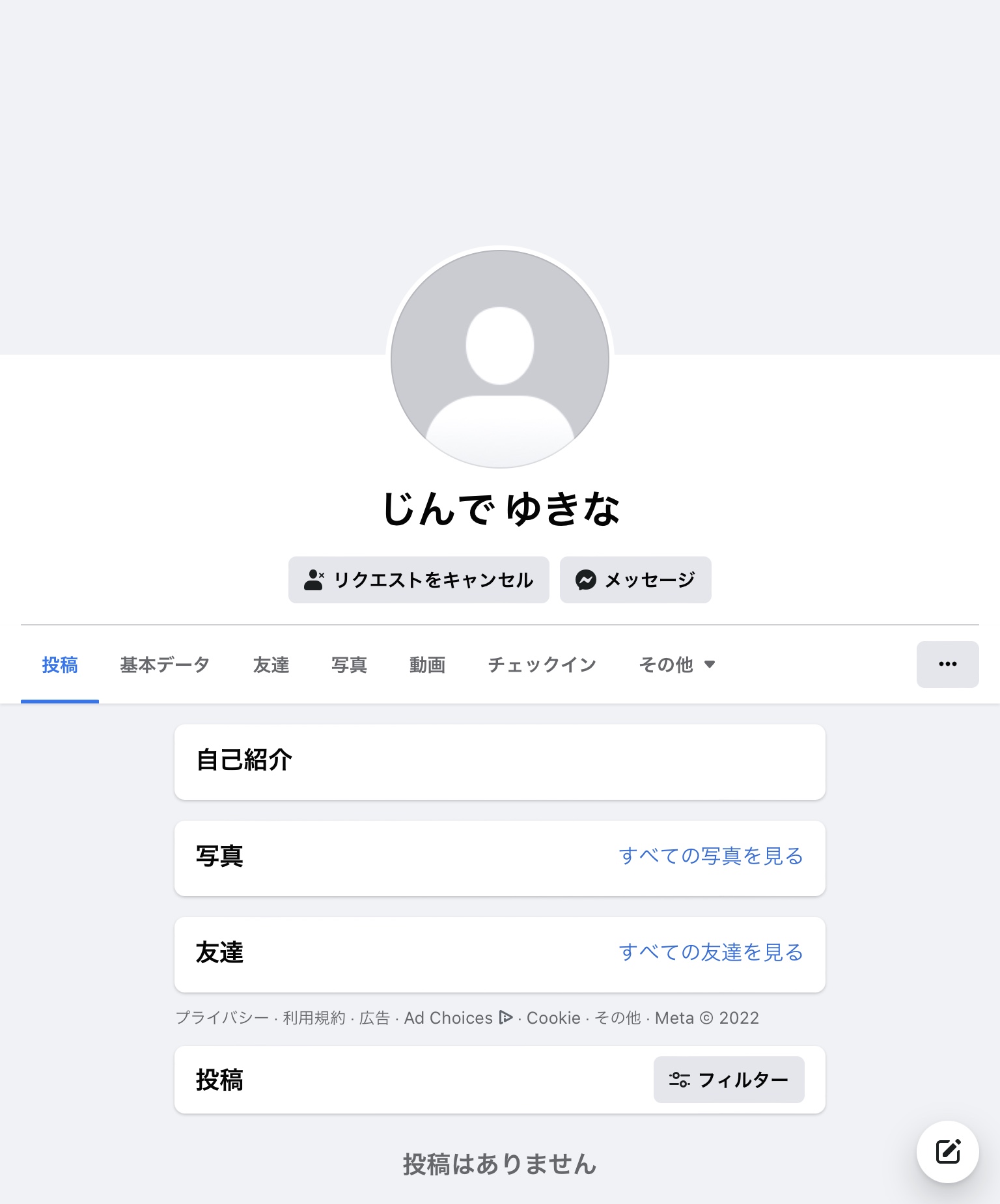The image size is (1000, 1204).
Task: Open the post compose pencil icon
Action: pos(948,1152)
